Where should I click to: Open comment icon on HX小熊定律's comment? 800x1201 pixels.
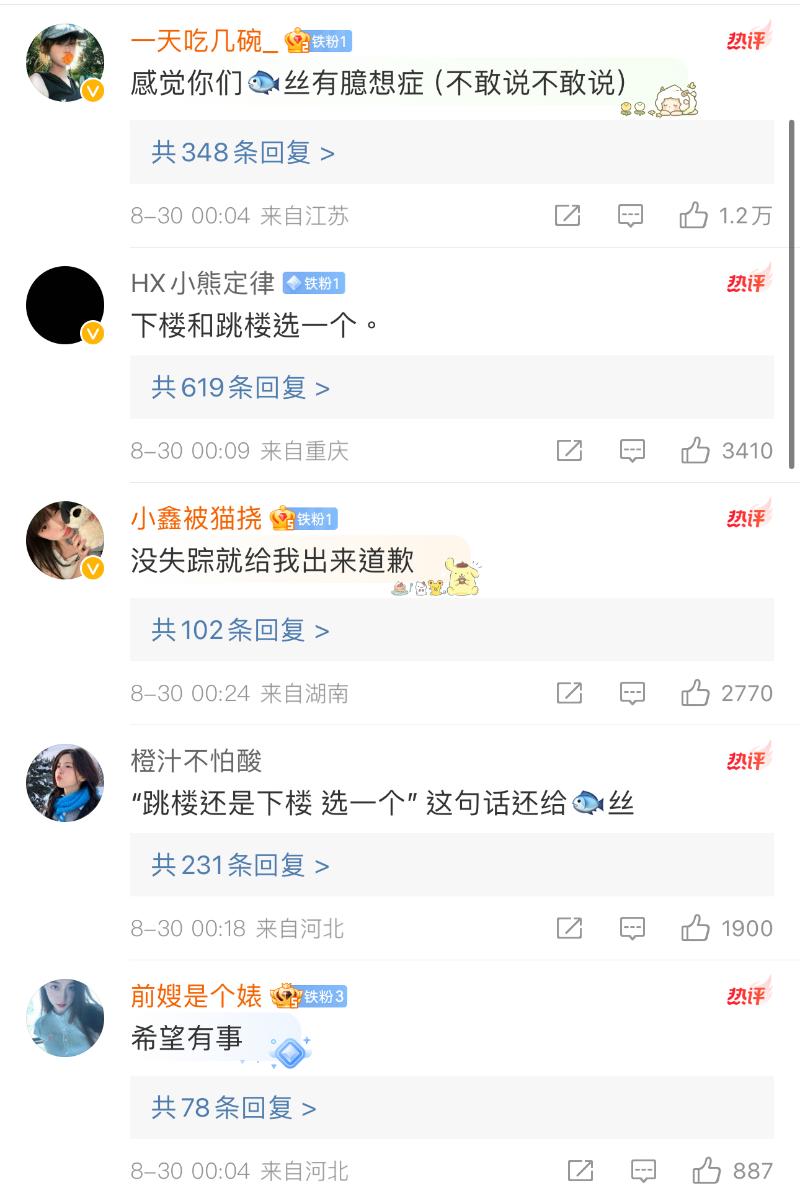point(632,451)
